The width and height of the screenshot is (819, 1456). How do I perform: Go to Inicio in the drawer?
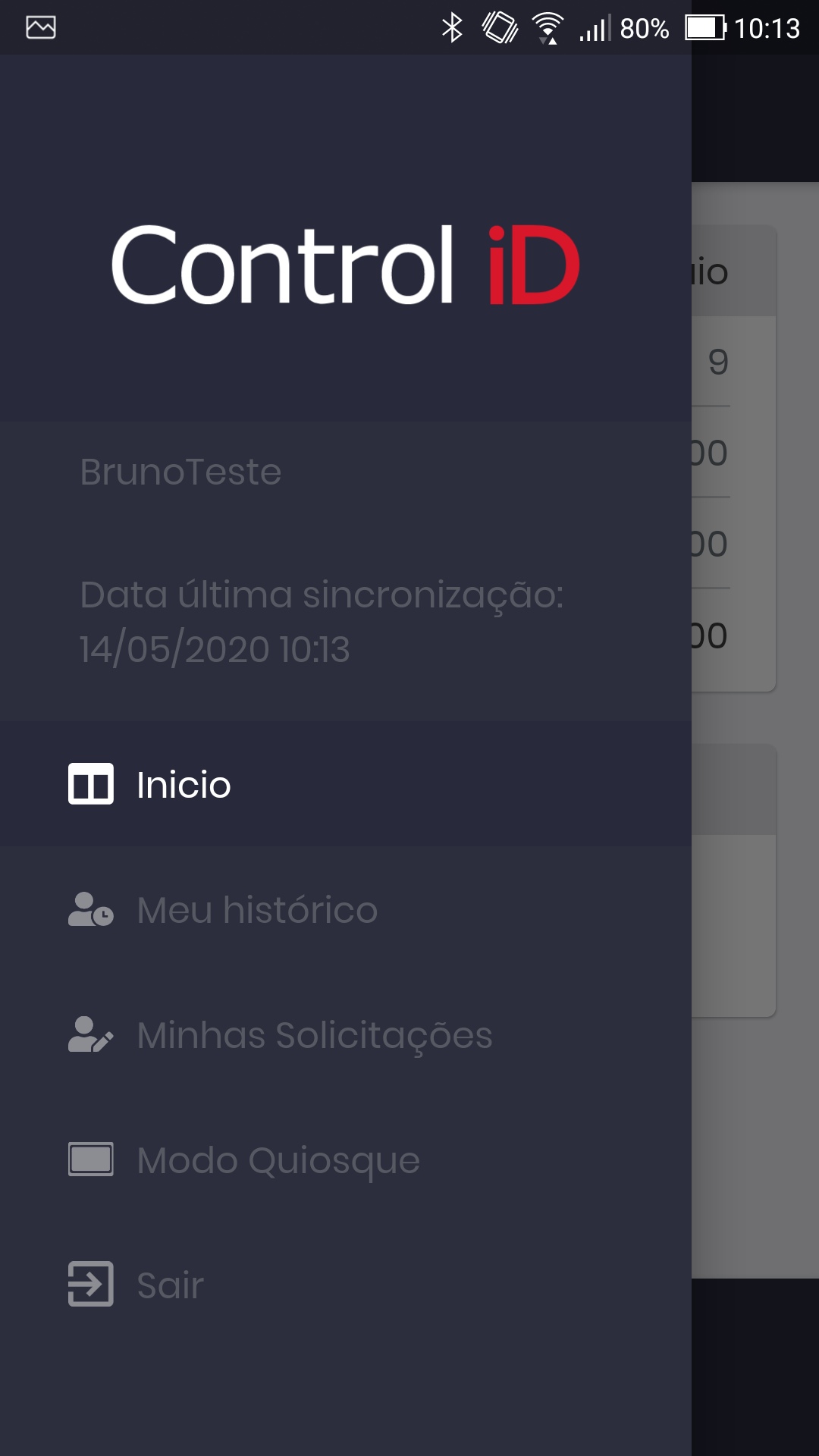(x=346, y=784)
